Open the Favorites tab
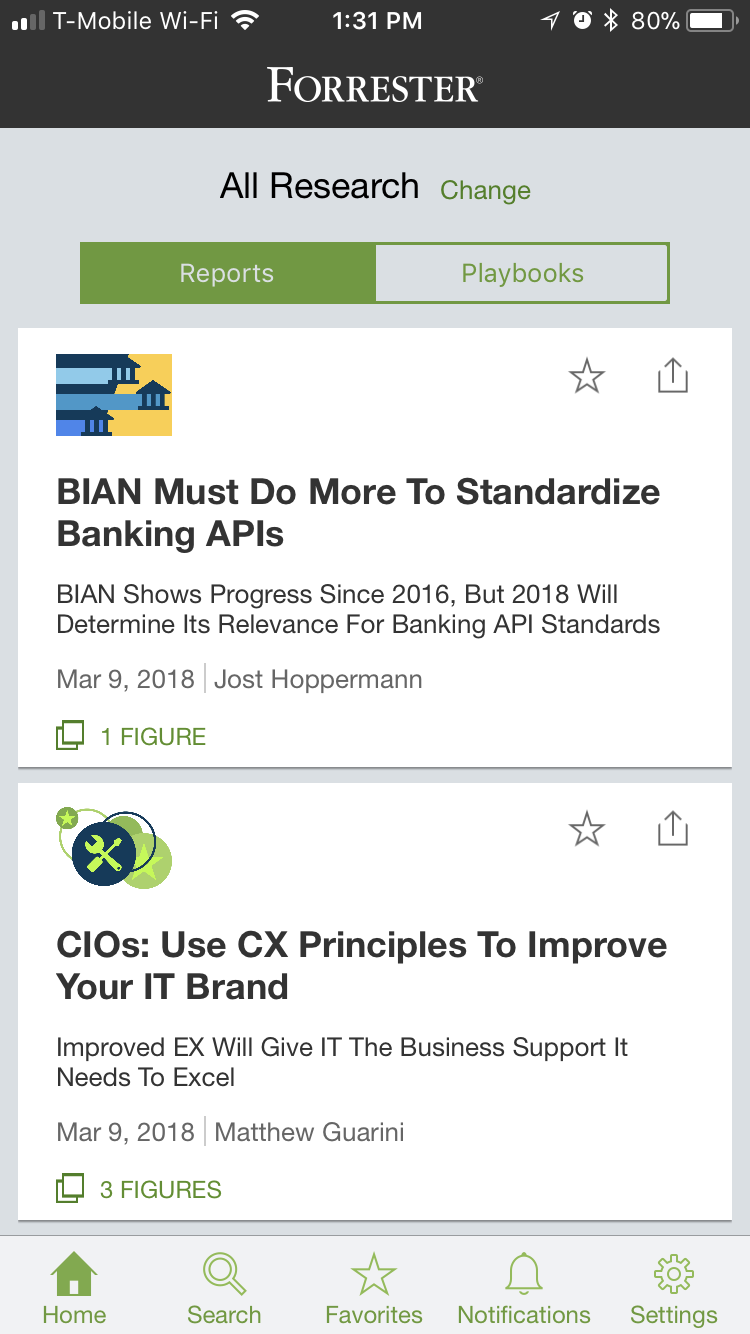750x1334 pixels. pyautogui.click(x=374, y=1288)
